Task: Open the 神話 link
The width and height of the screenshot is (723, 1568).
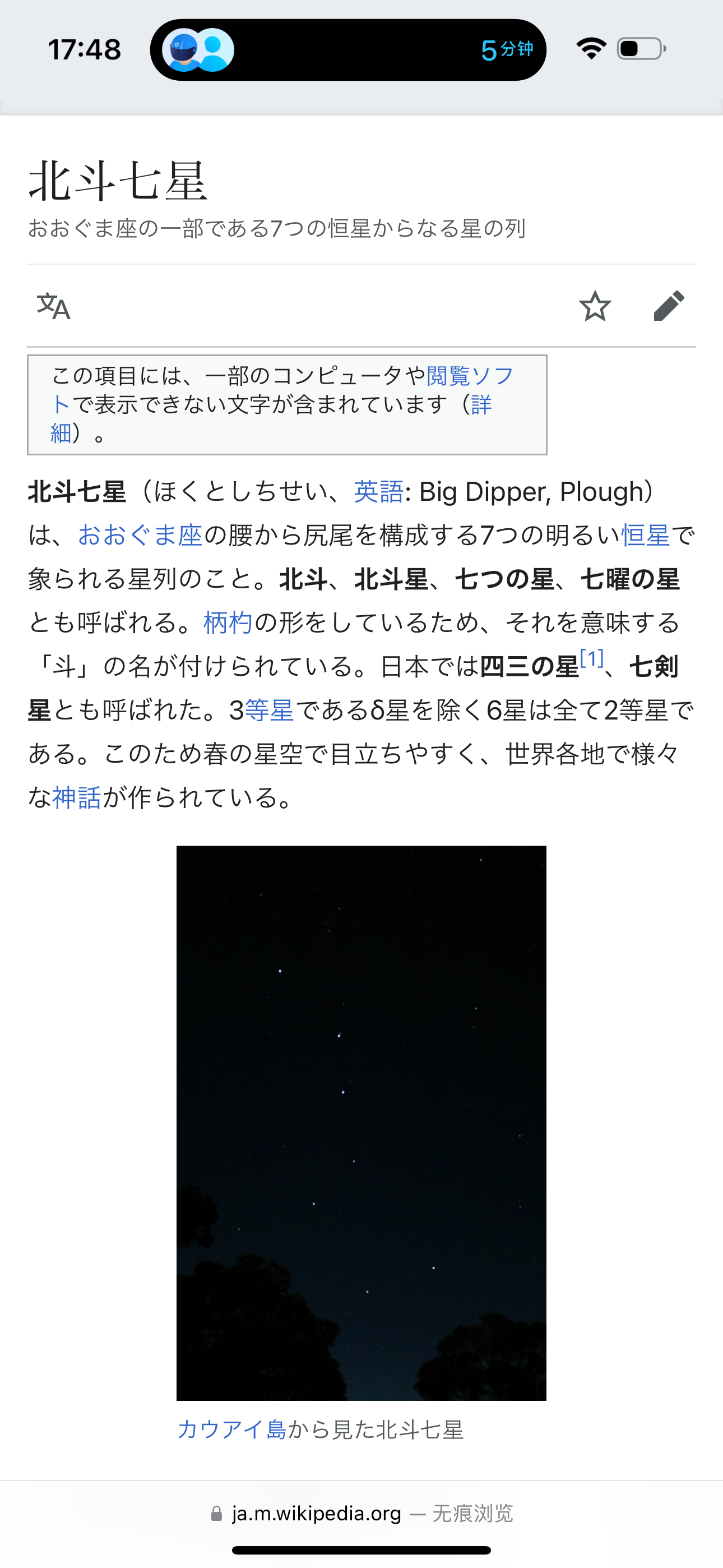Action: 77,797
